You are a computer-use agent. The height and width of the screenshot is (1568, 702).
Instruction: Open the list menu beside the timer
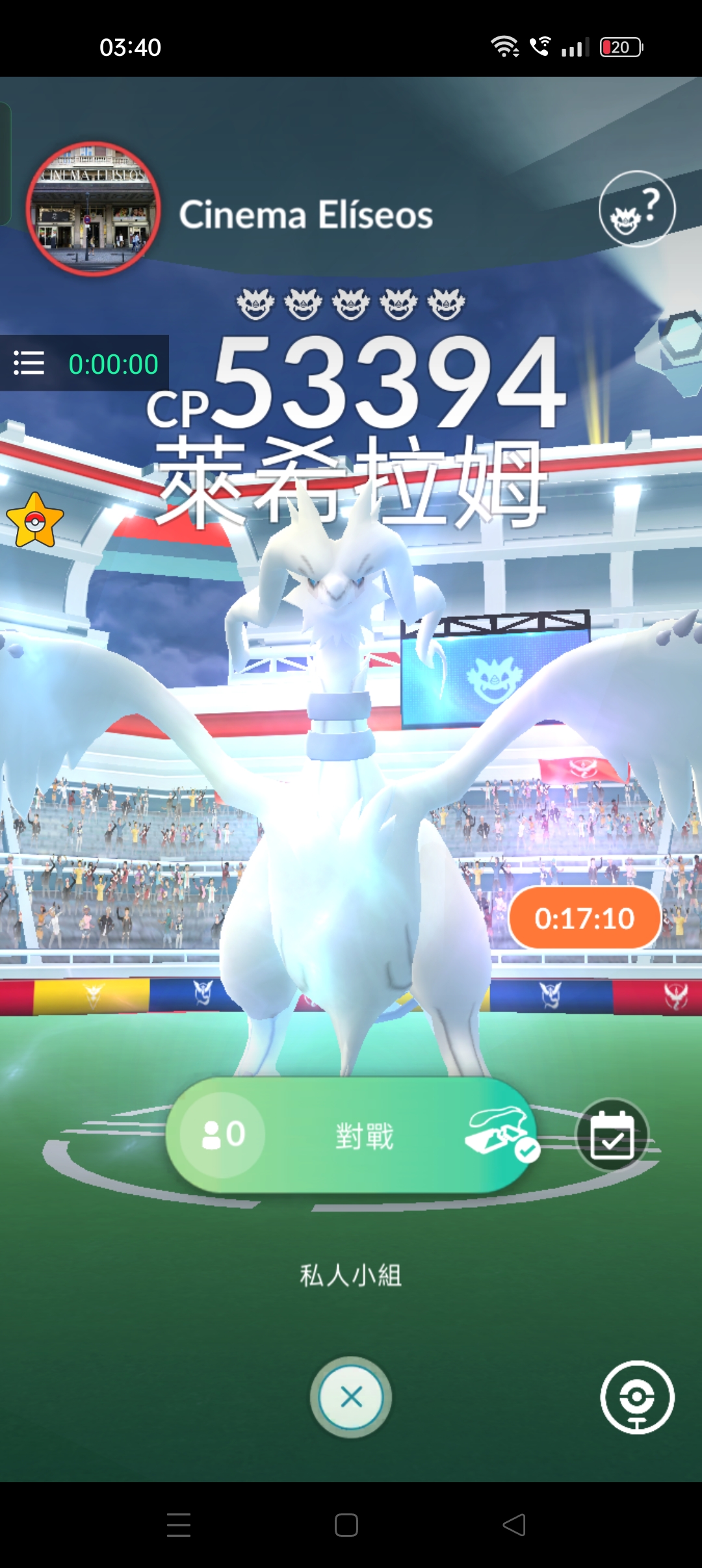tap(29, 363)
